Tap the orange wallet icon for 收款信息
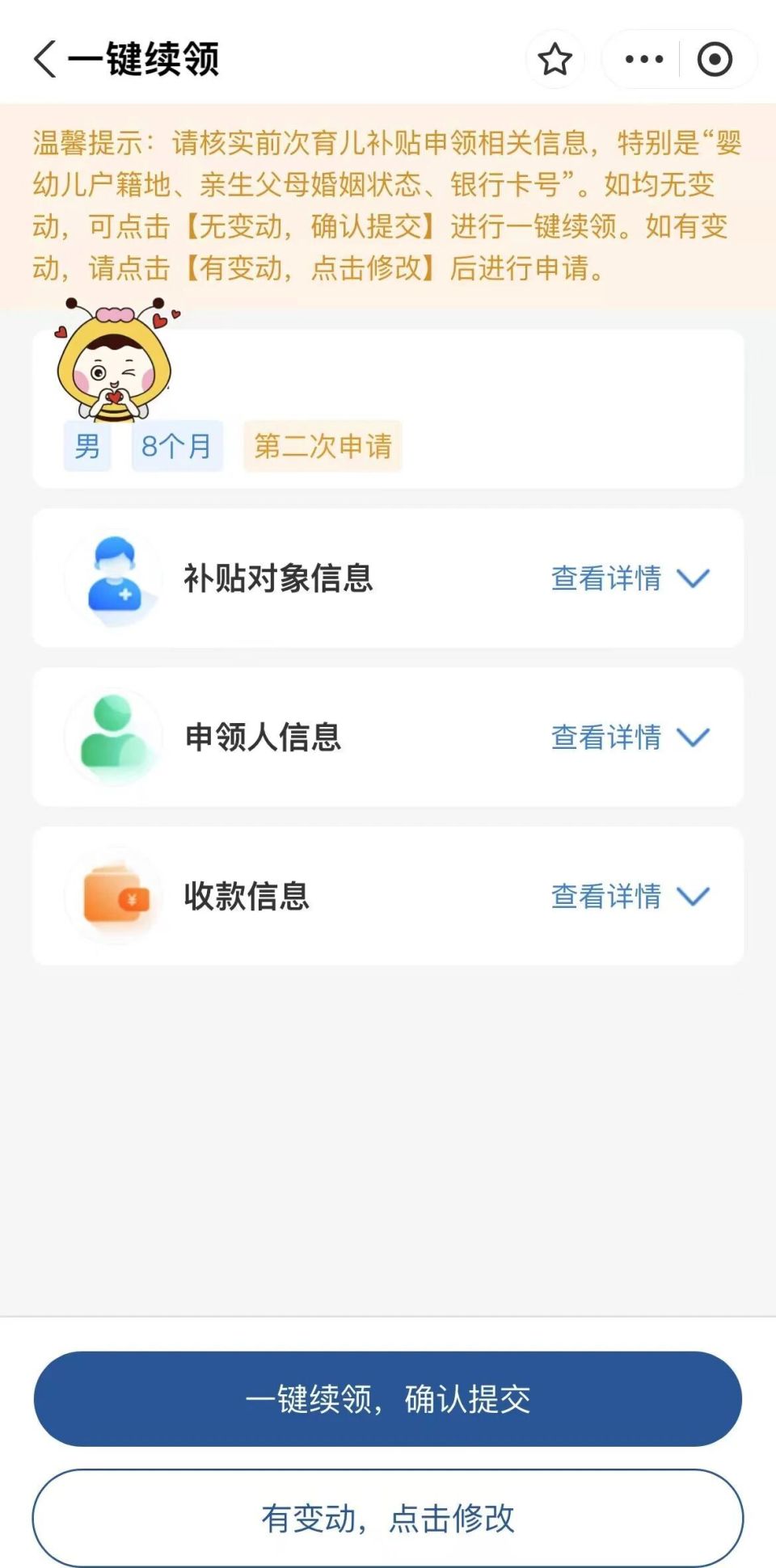Viewport: 776px width, 1568px height. (x=114, y=897)
